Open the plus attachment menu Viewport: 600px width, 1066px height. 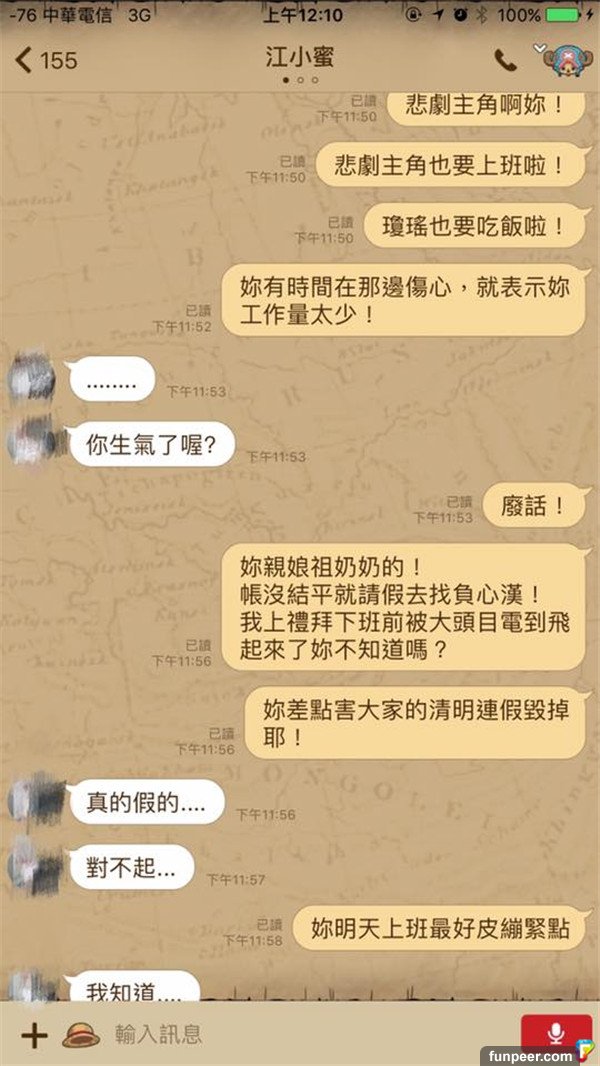click(x=33, y=1034)
